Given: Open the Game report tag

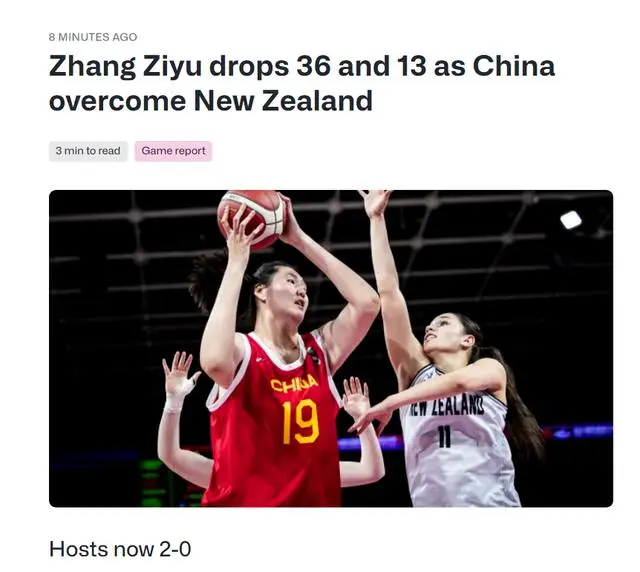Looking at the screenshot, I should pos(173,151).
